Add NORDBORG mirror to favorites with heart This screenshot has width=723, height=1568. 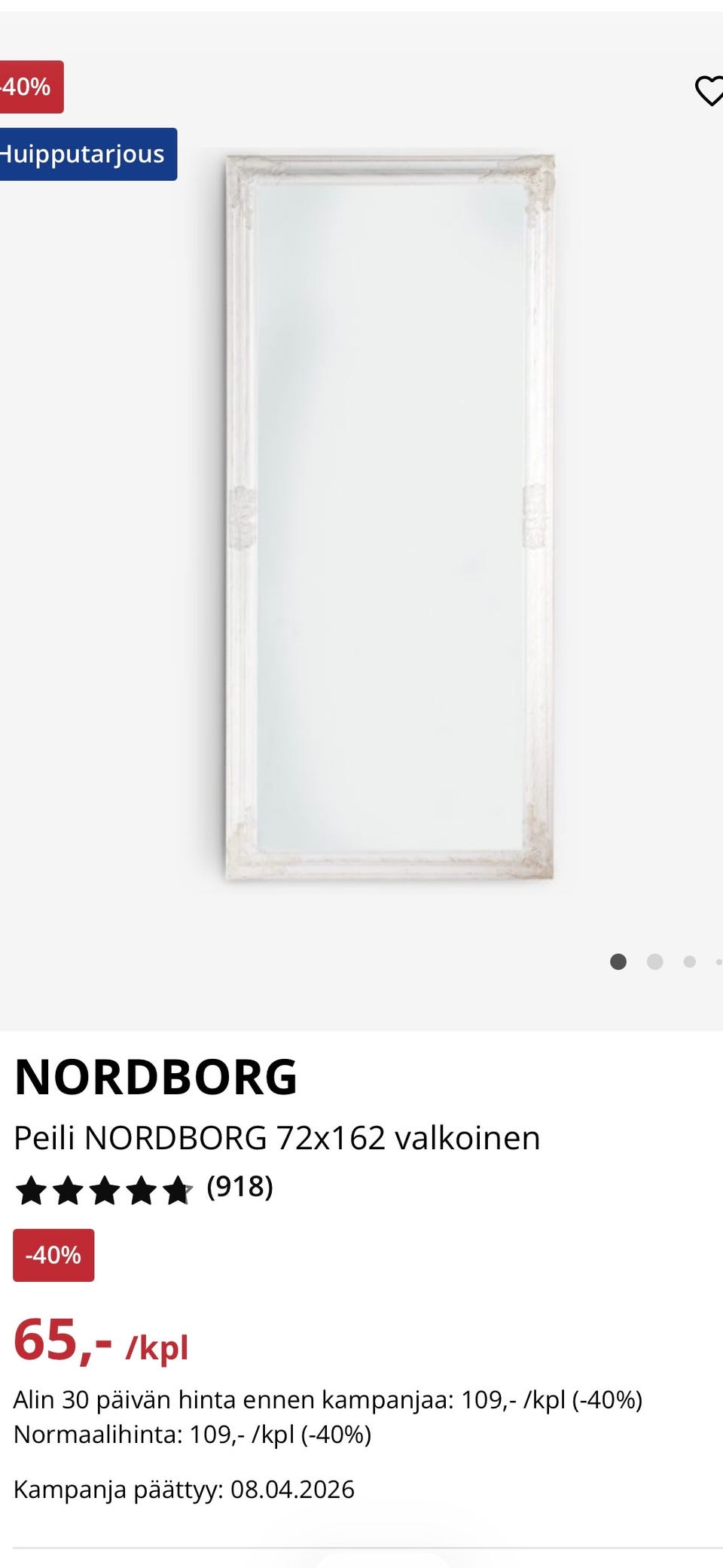pos(708,91)
